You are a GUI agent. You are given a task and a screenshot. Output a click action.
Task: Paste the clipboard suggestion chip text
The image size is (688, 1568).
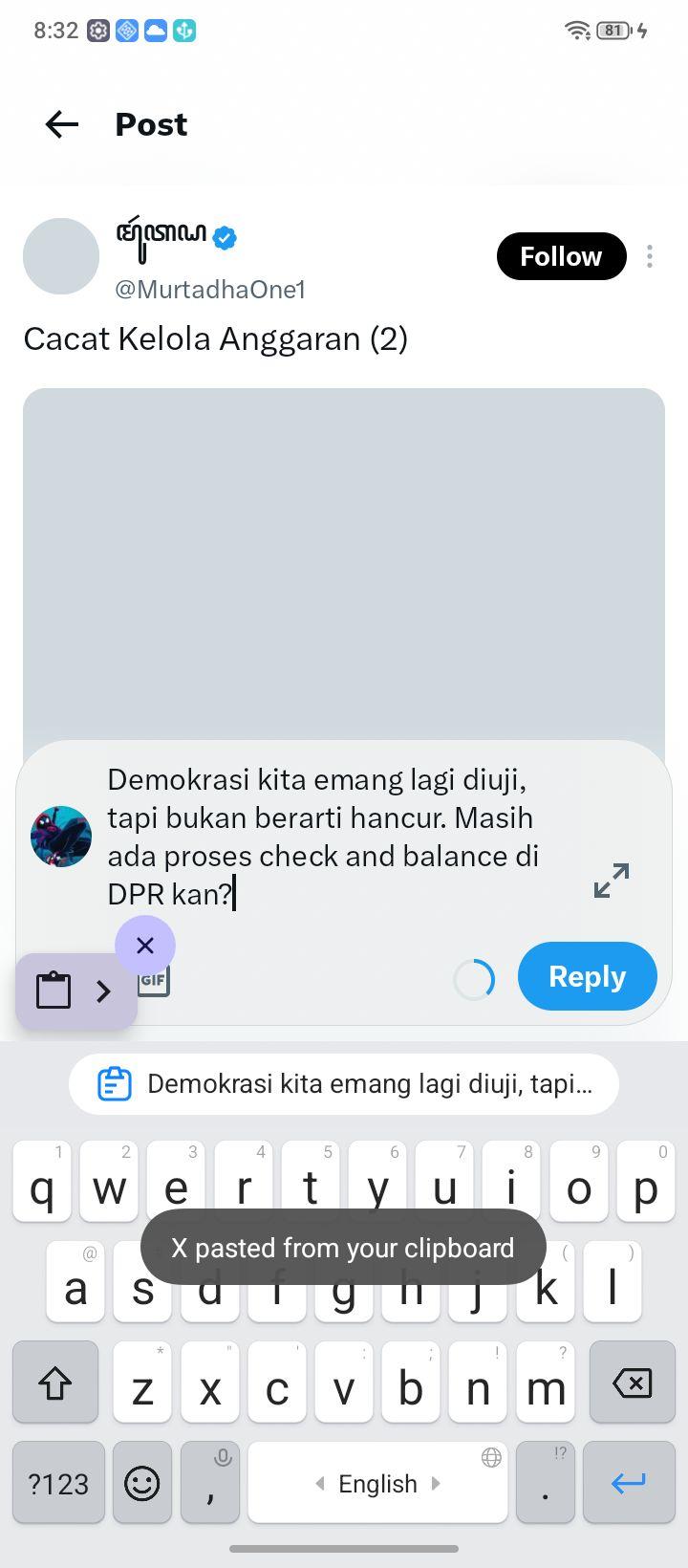point(344,1084)
